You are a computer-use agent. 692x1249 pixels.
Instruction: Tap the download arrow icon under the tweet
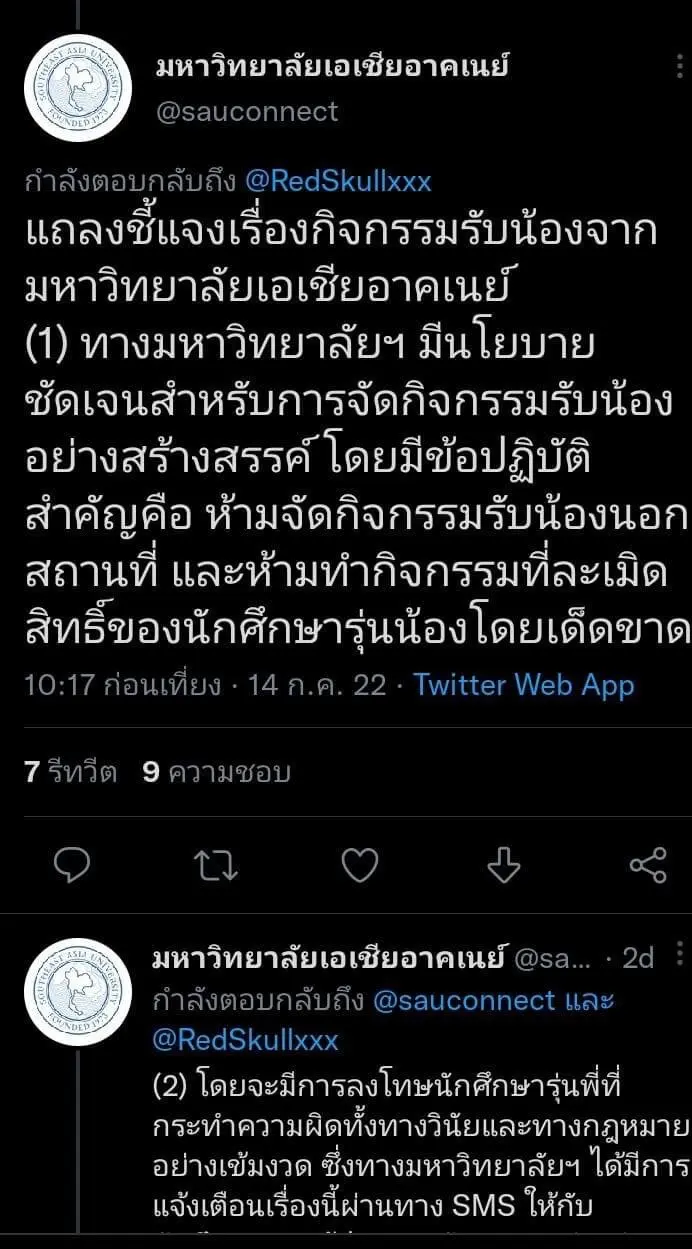pos(503,865)
